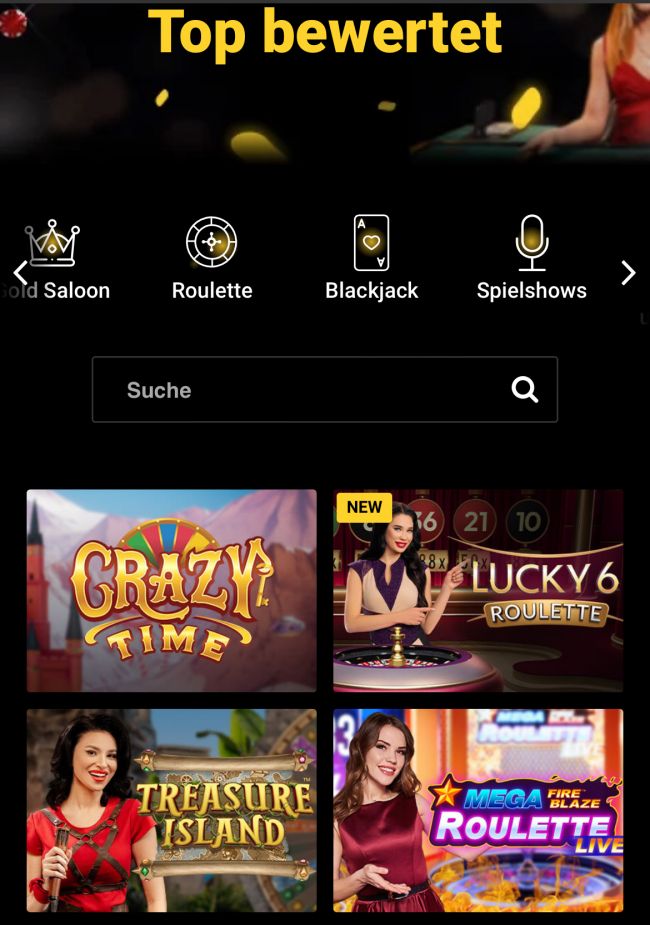Open the Lucky 6 Roulette game
The height and width of the screenshot is (925, 650).
point(478,590)
